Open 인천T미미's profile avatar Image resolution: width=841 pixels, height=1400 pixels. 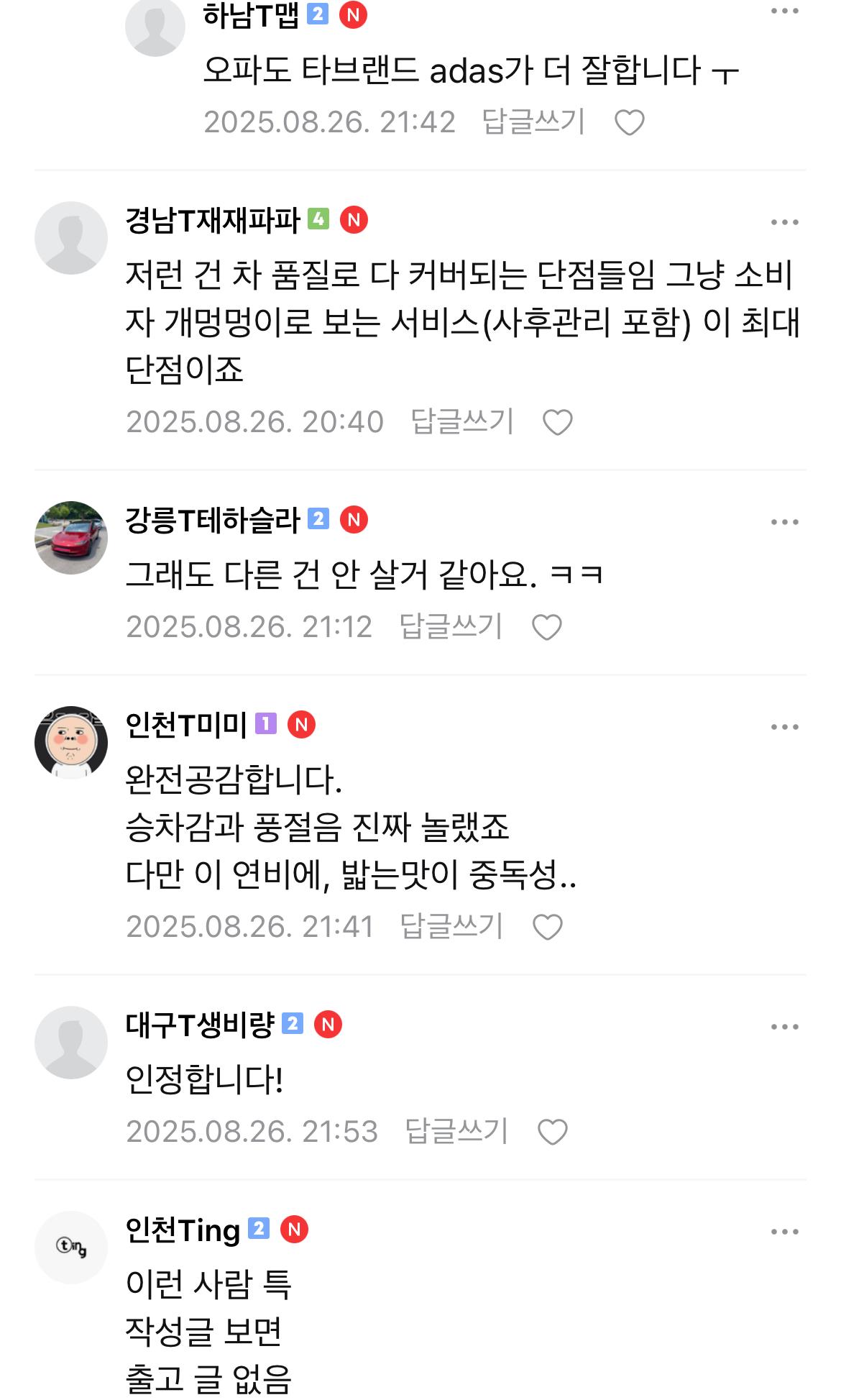(x=71, y=742)
